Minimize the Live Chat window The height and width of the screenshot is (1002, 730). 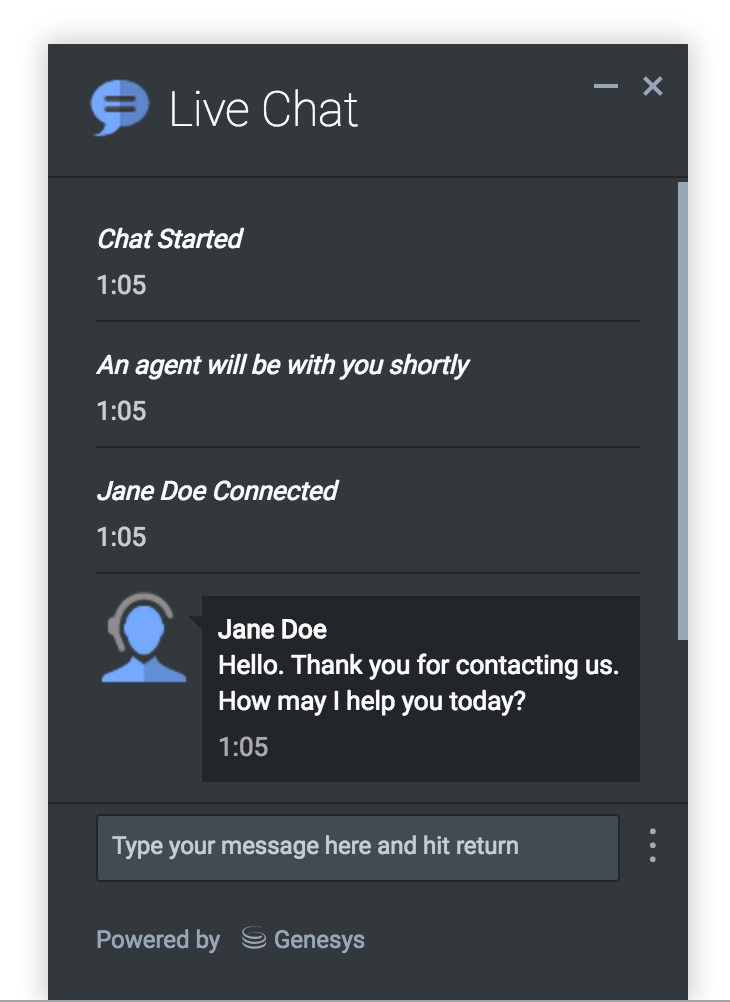605,87
